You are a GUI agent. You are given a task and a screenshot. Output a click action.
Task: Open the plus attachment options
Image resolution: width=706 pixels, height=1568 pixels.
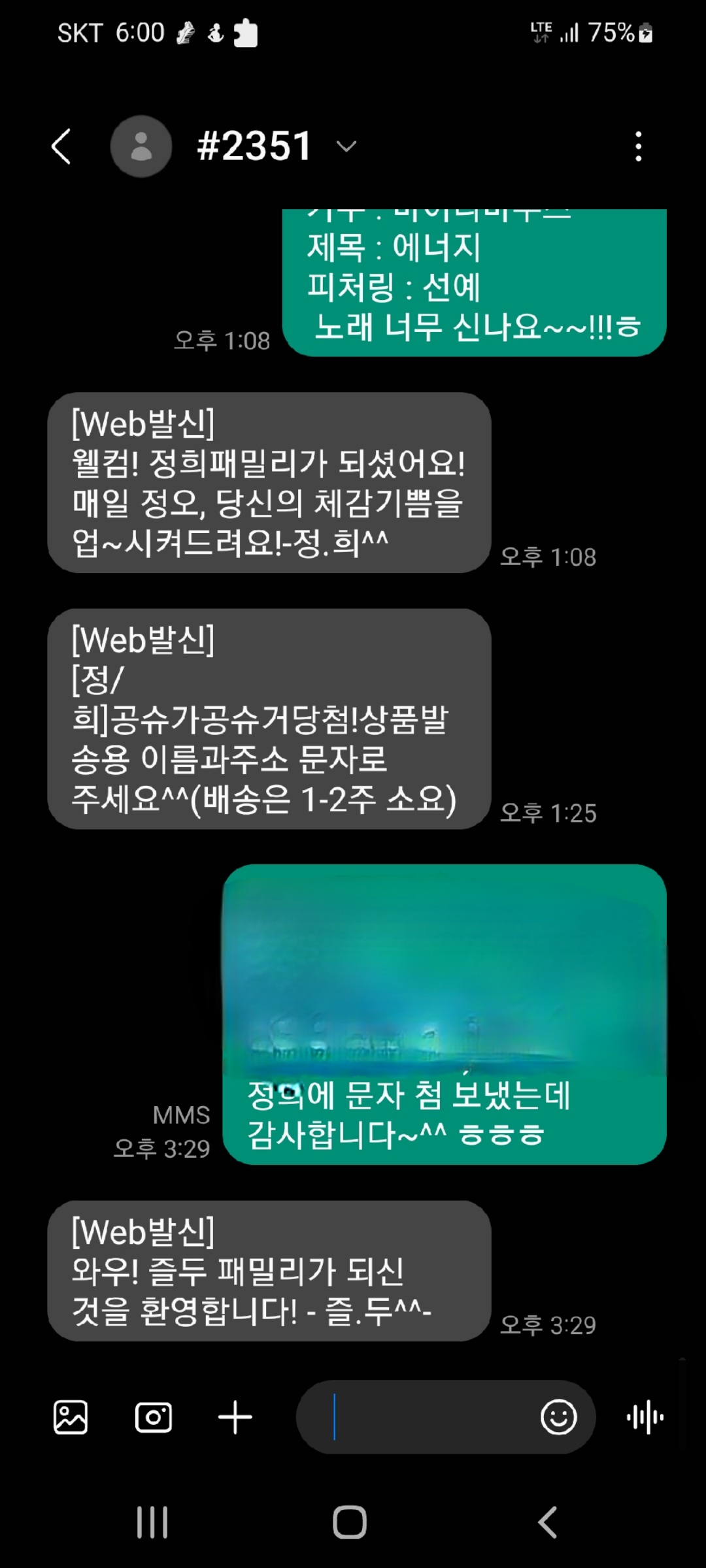click(235, 1417)
